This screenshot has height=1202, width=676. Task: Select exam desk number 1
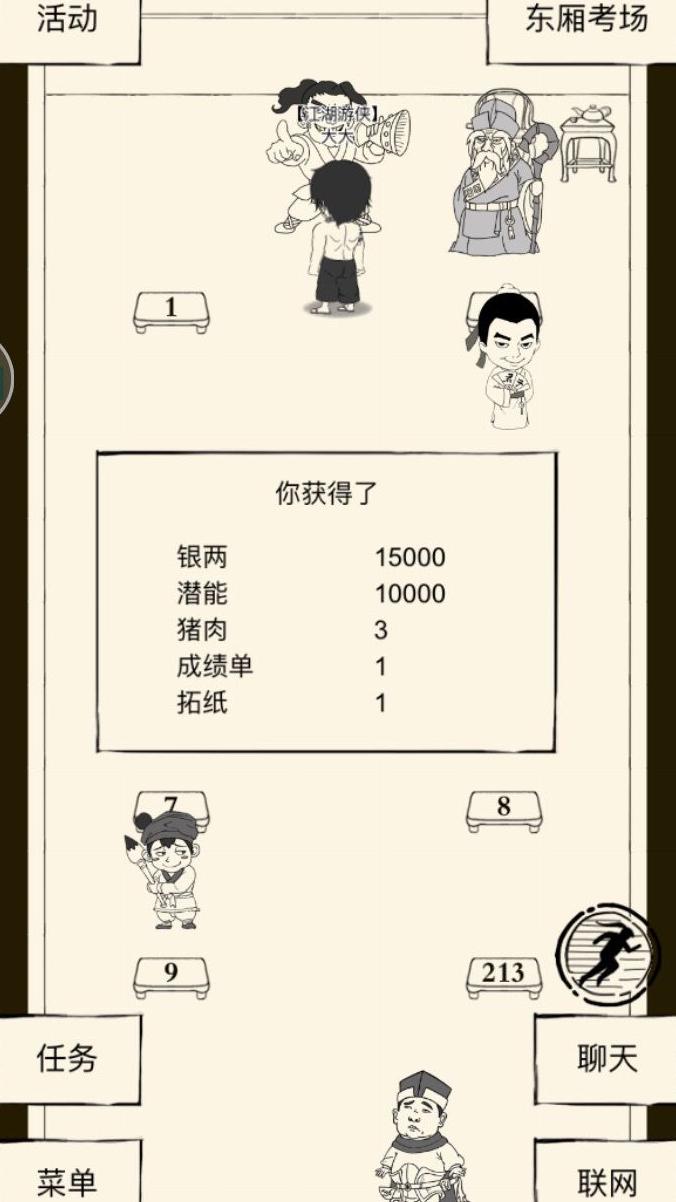click(x=171, y=310)
